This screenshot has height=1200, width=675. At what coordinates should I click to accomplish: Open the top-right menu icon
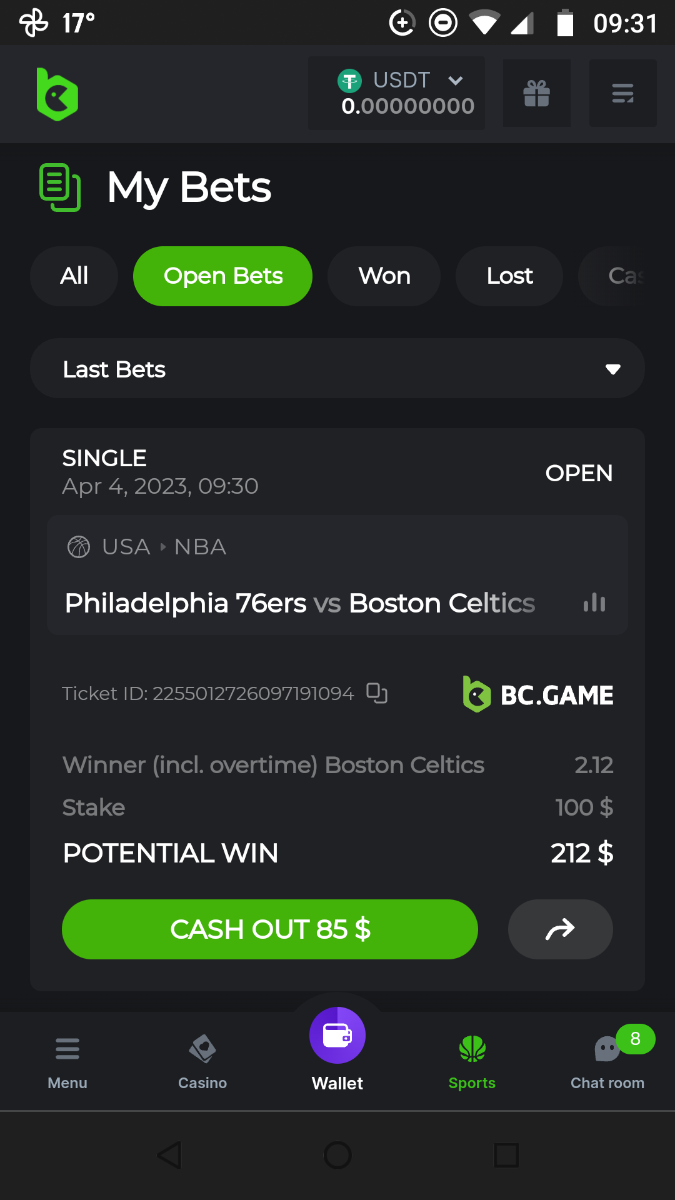tap(622, 94)
